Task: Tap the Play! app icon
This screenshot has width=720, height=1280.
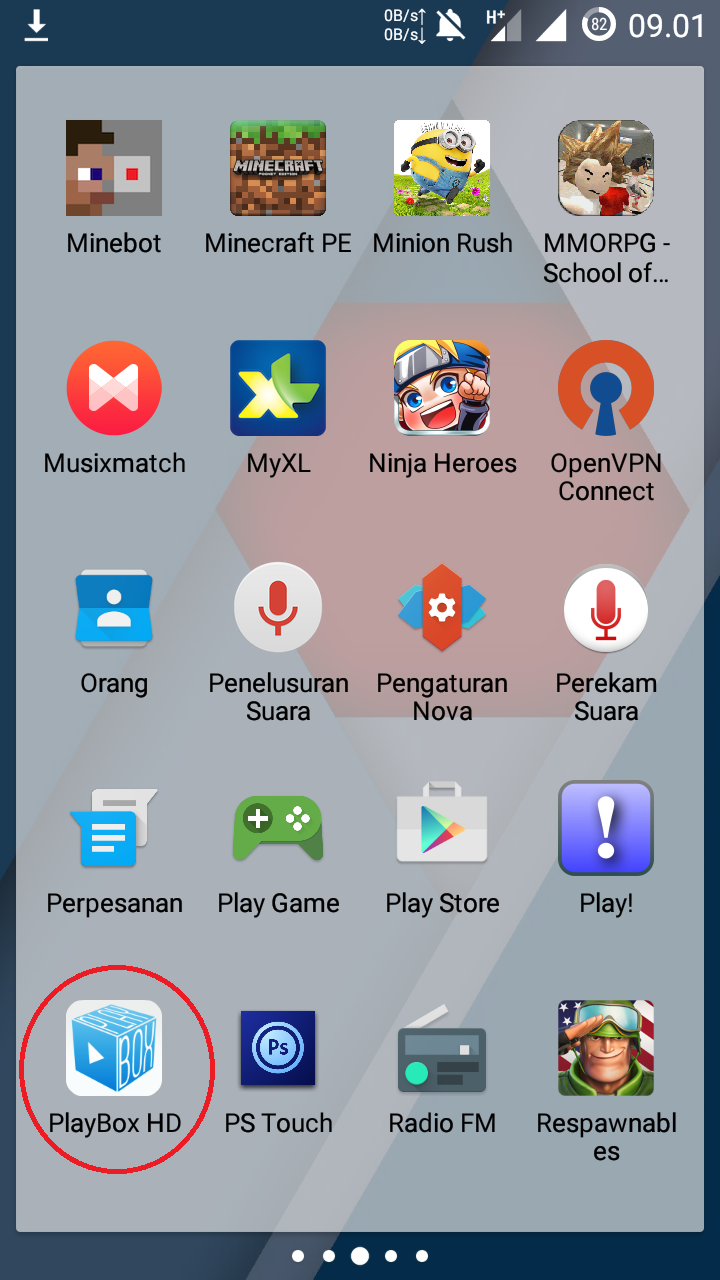Action: (606, 828)
